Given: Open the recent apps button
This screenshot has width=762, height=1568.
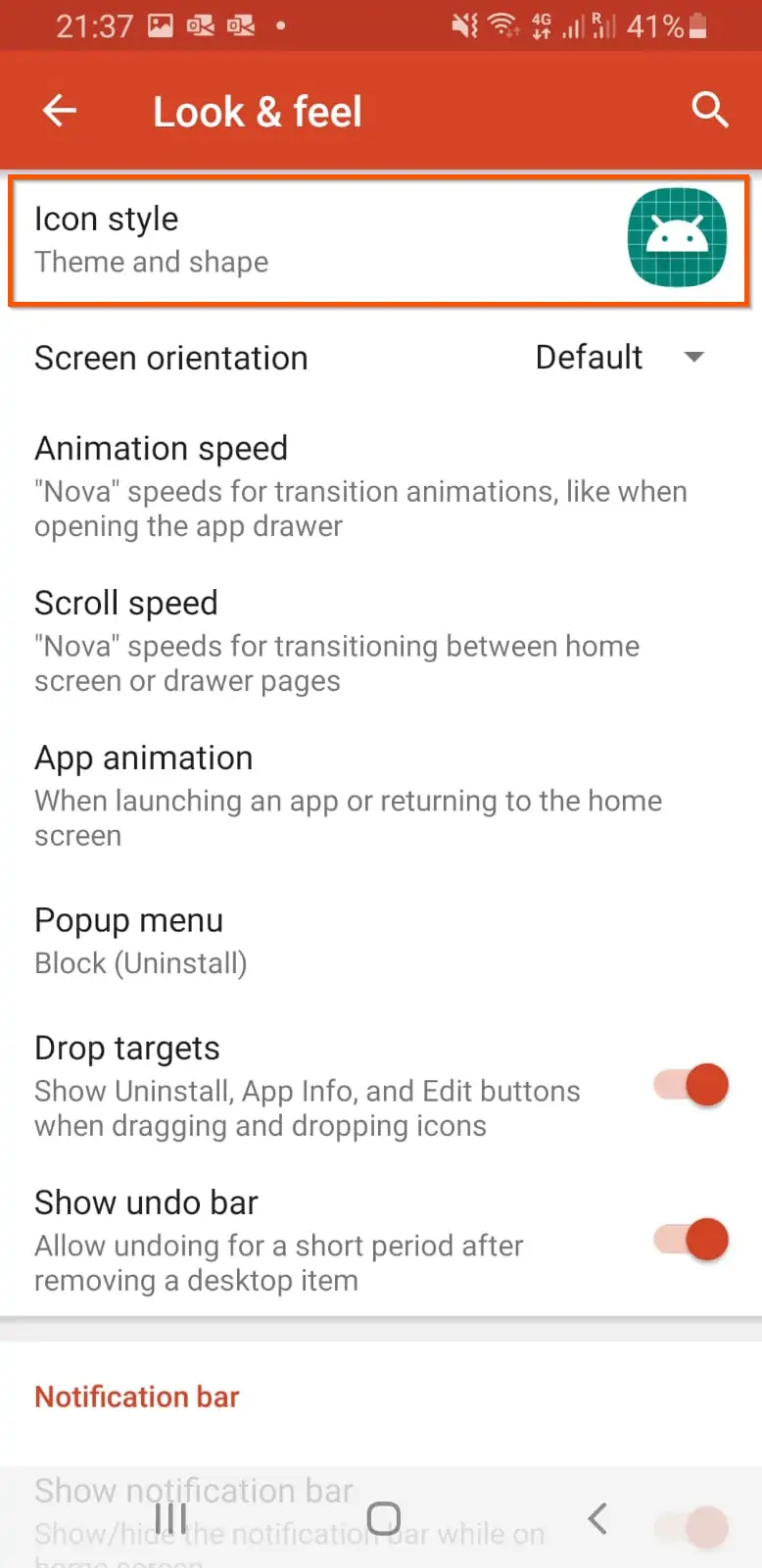Looking at the screenshot, I should [170, 1519].
